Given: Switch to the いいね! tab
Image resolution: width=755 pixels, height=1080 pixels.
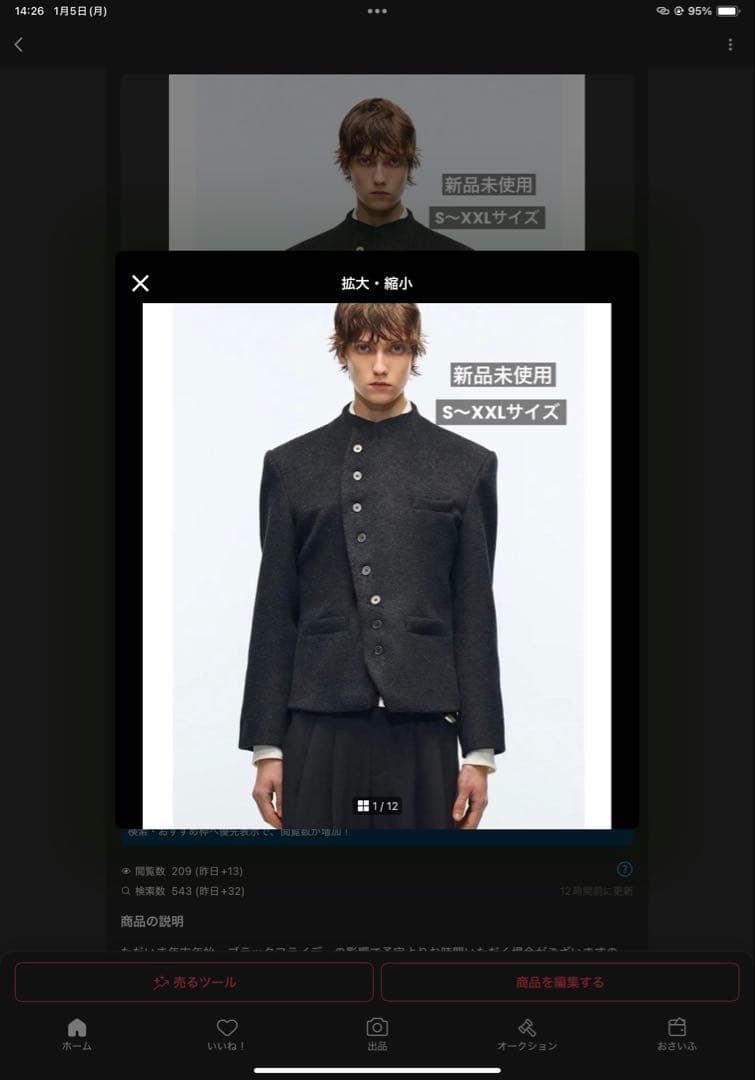Looking at the screenshot, I should coord(227,1034).
